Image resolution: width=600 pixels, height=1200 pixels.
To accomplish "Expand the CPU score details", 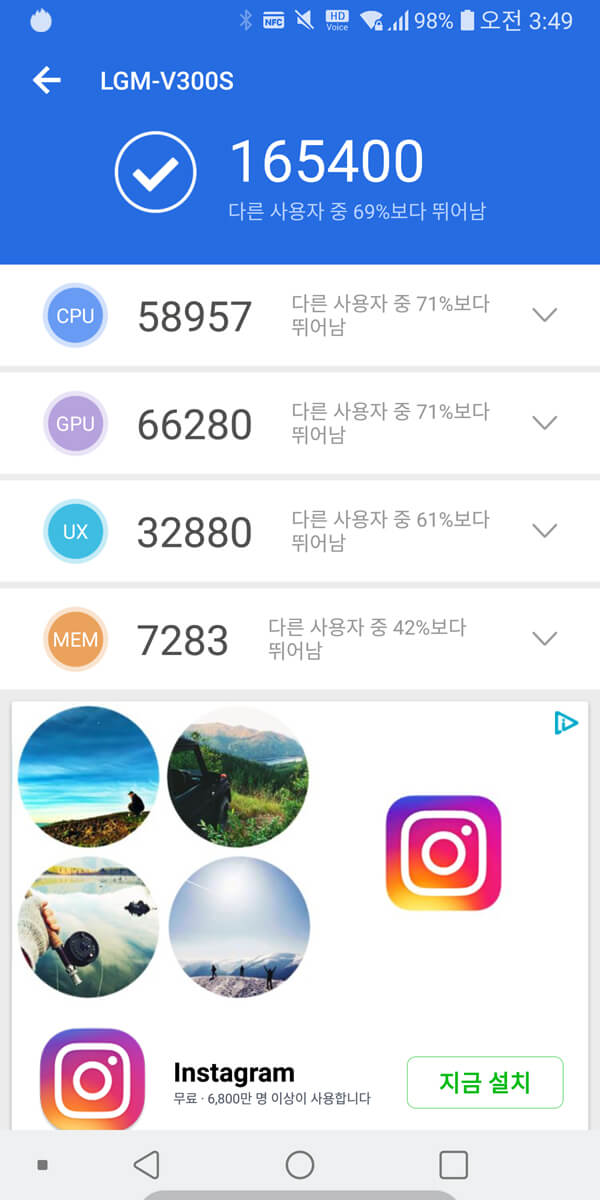I will [x=544, y=315].
